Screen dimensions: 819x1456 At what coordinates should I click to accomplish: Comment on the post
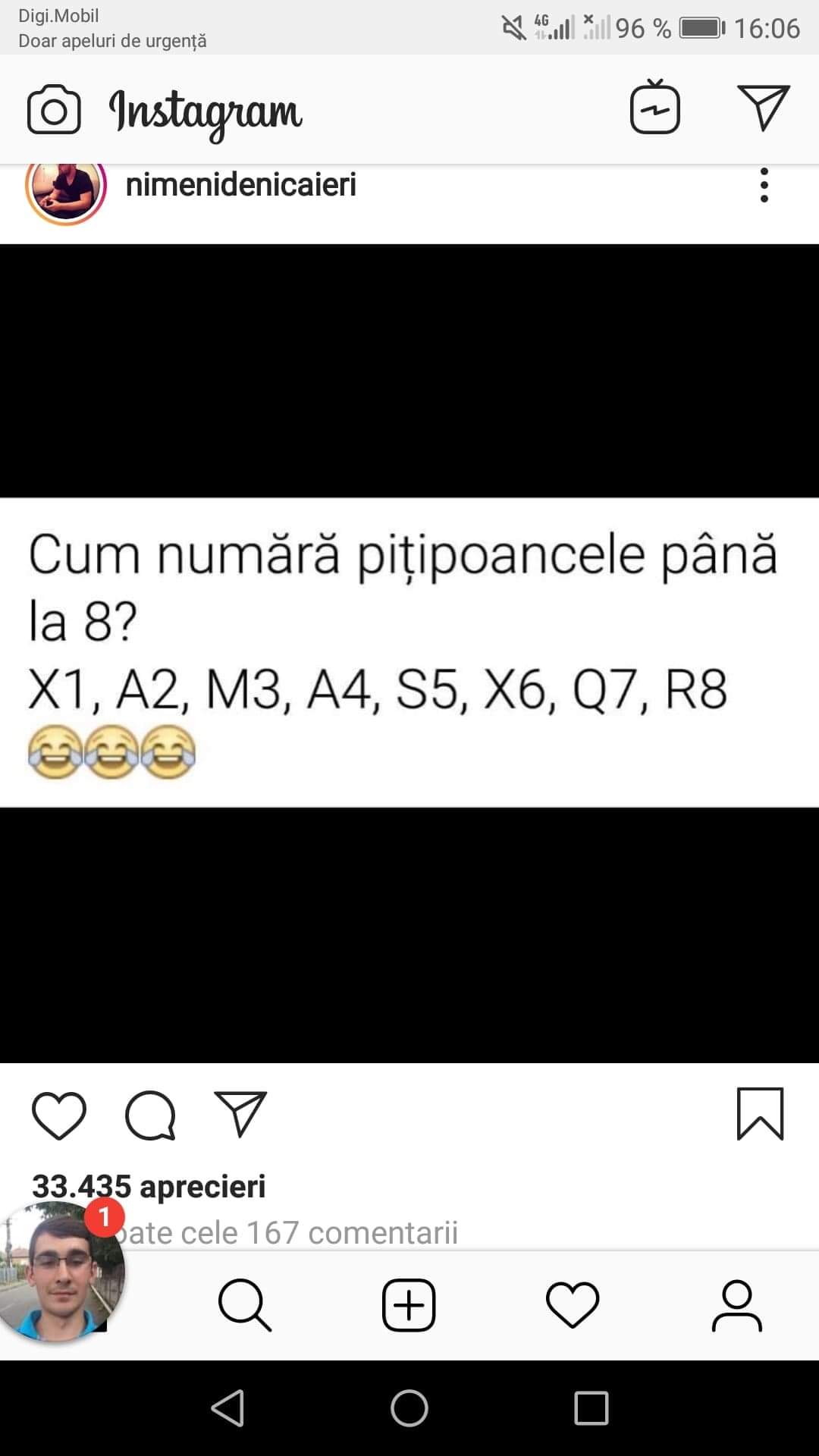coord(150,1116)
